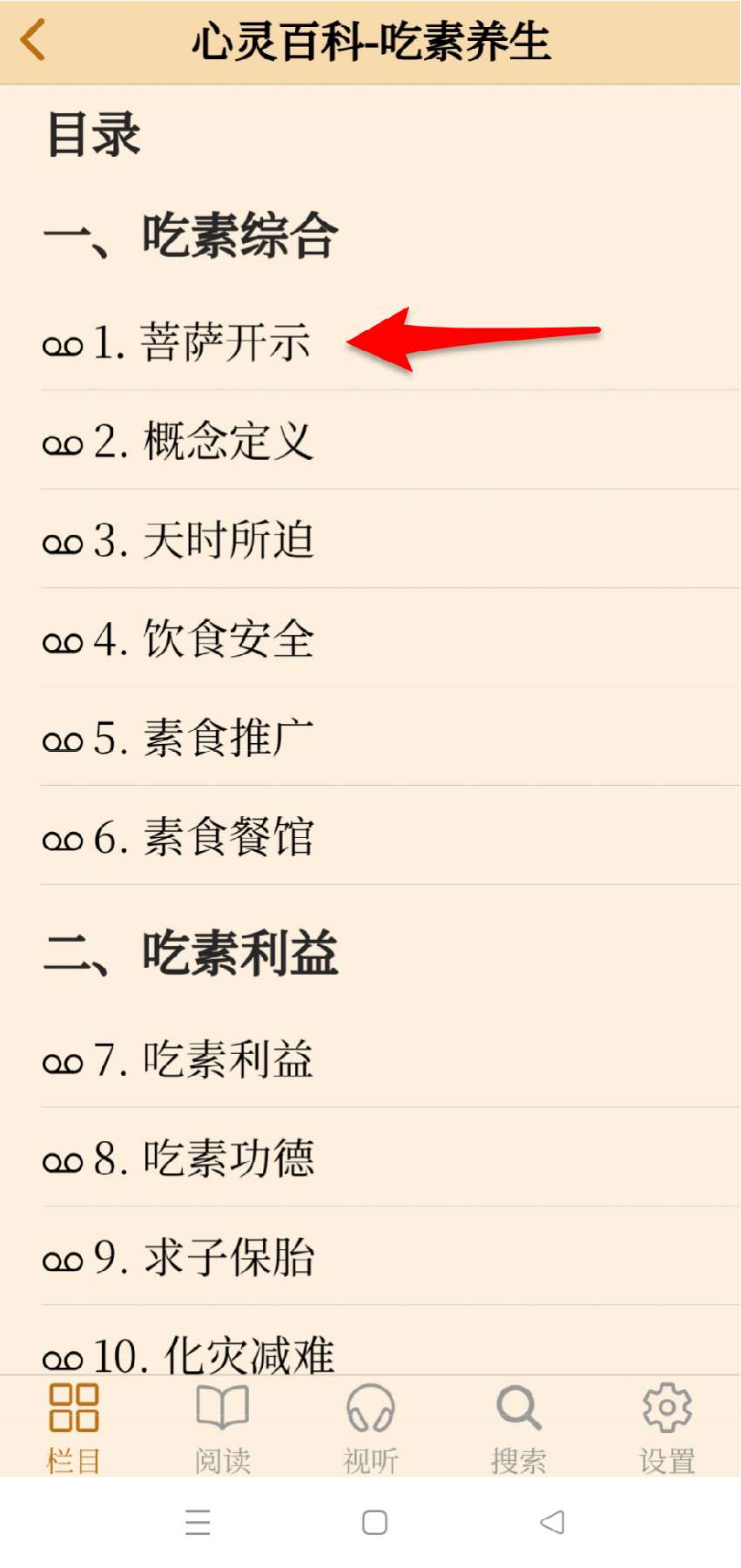This screenshot has height=1568, width=741.
Task: Go back using the header arrow
Action: 33,41
